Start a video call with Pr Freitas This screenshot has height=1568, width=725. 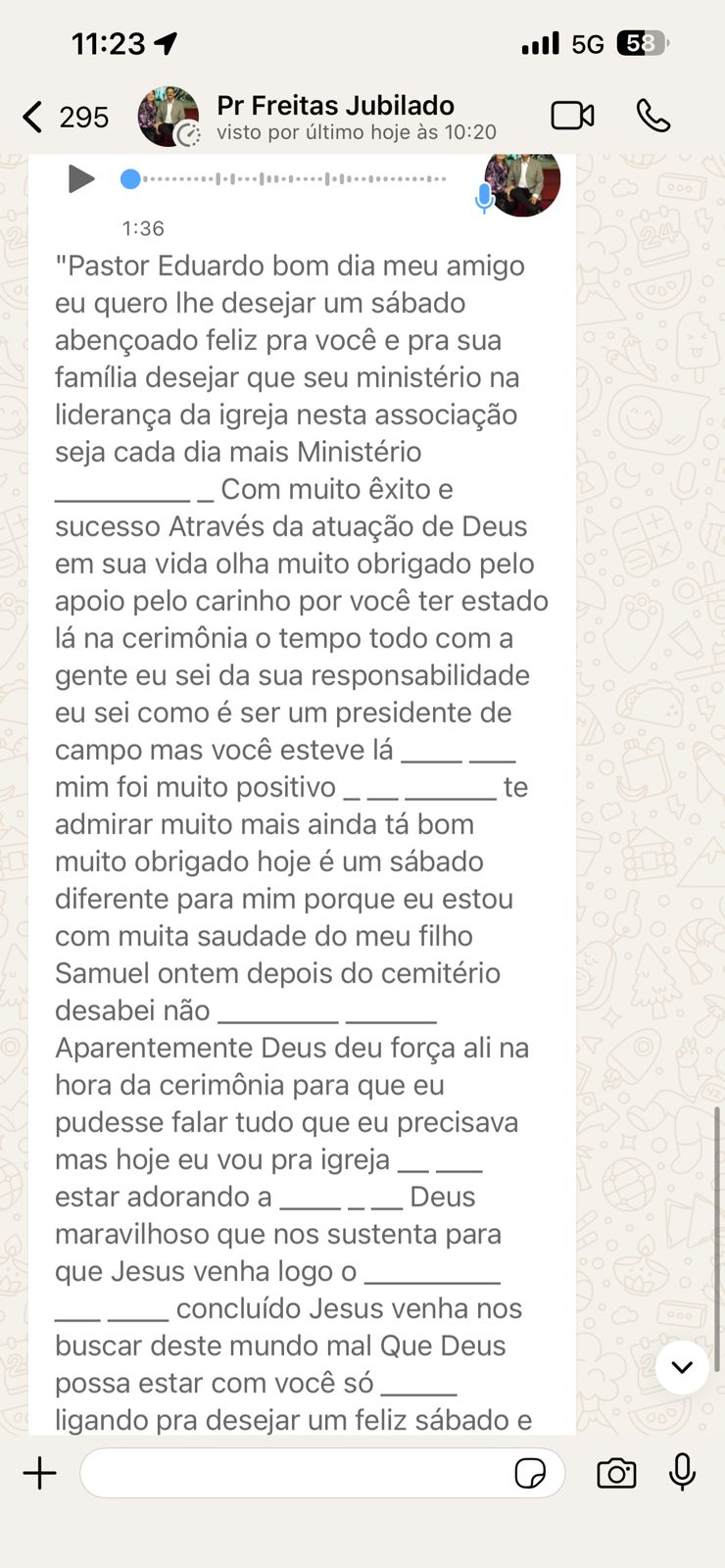[572, 116]
